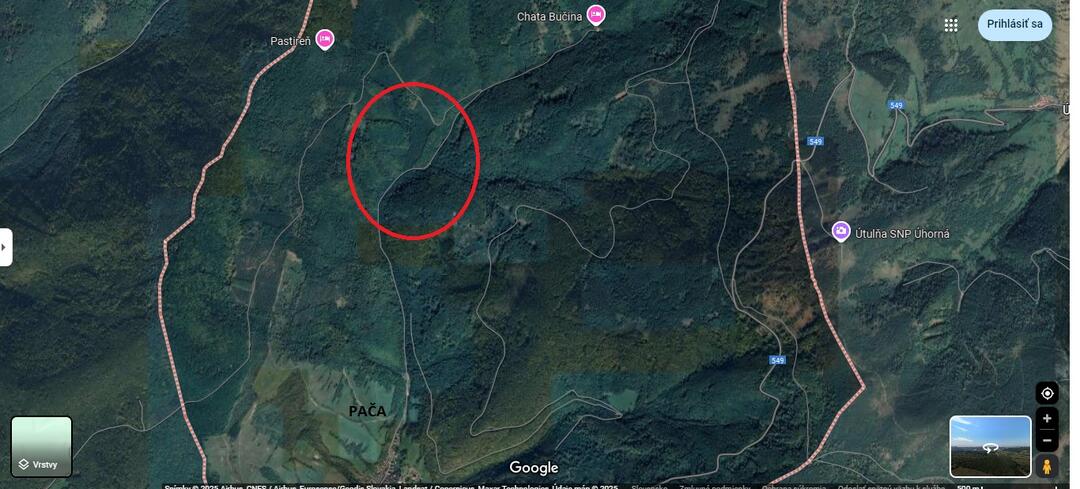Open the street-level imagery thumbnail
Image resolution: width=1080 pixels, height=489 pixels.
pos(990,446)
